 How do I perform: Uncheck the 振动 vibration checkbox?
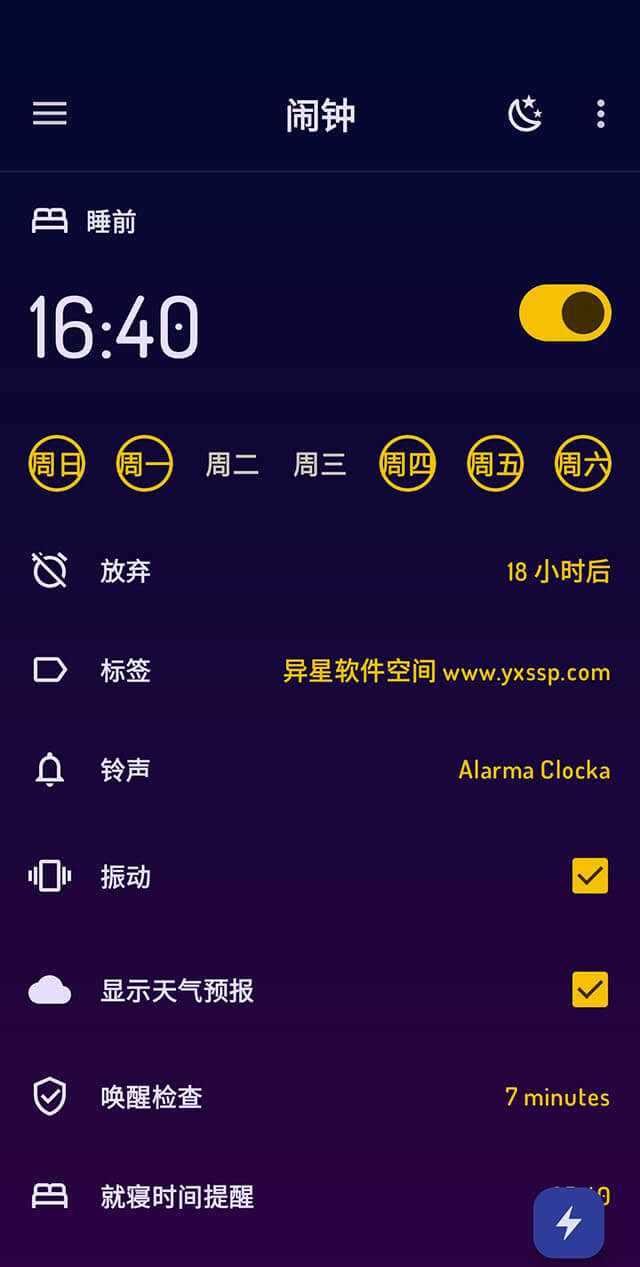point(590,875)
